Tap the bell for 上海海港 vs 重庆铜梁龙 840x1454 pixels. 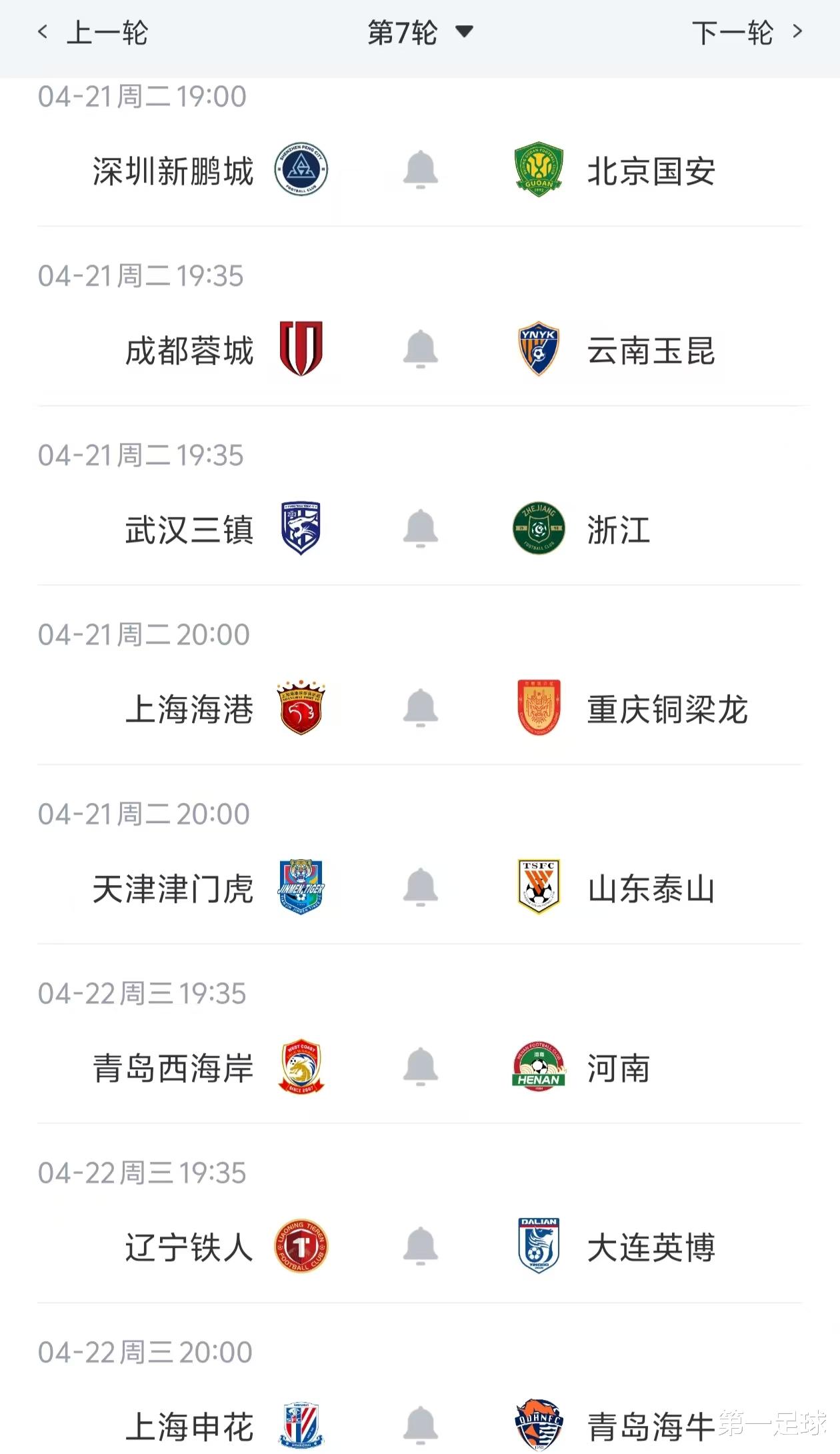(420, 708)
